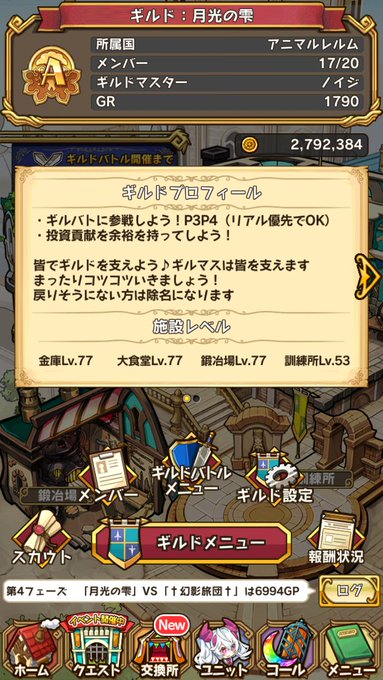The image size is (383, 680).
Task: Open the メニュー book tab
Action: [x=351, y=648]
